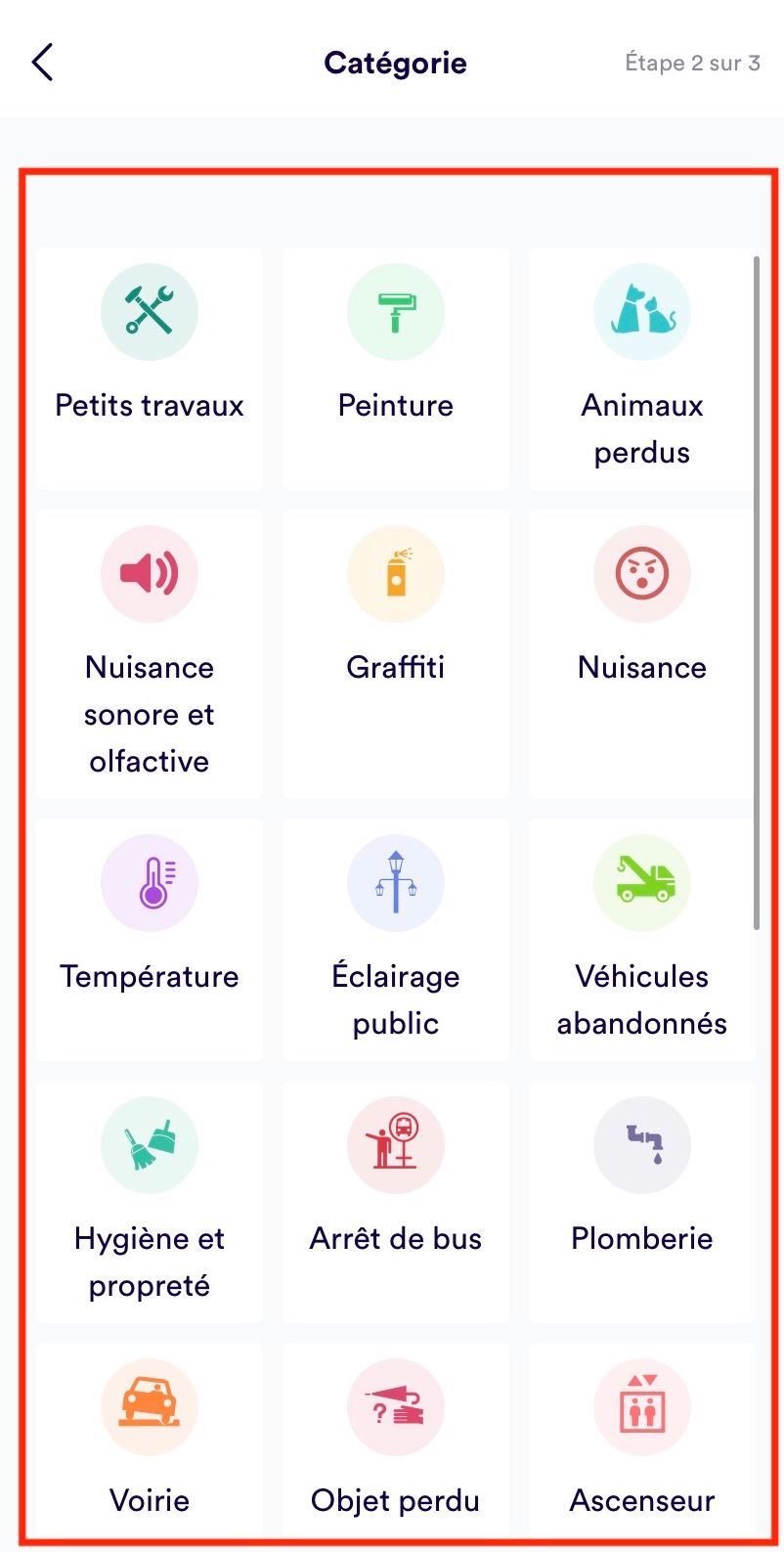Choose the Peinture category

396,367
